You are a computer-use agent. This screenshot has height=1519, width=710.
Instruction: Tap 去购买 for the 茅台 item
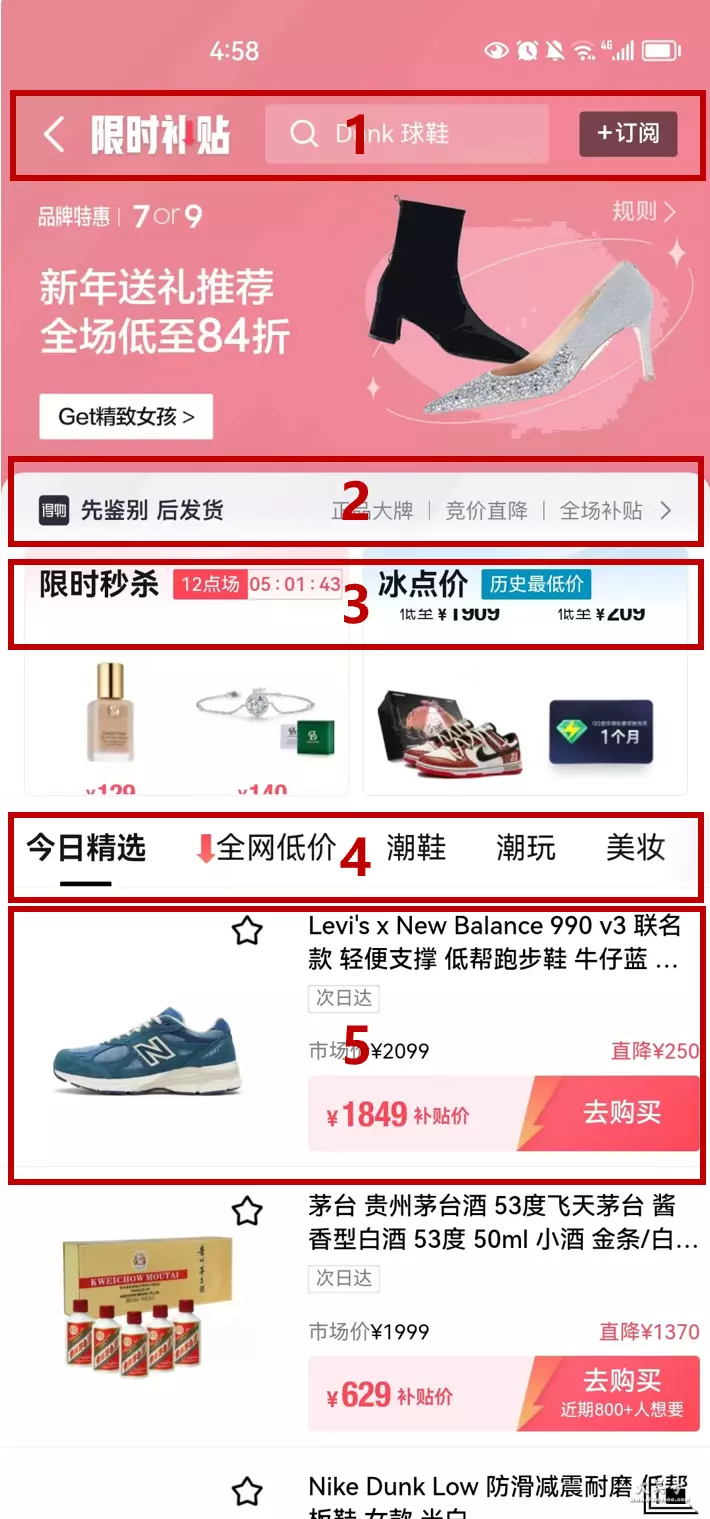[622, 1392]
